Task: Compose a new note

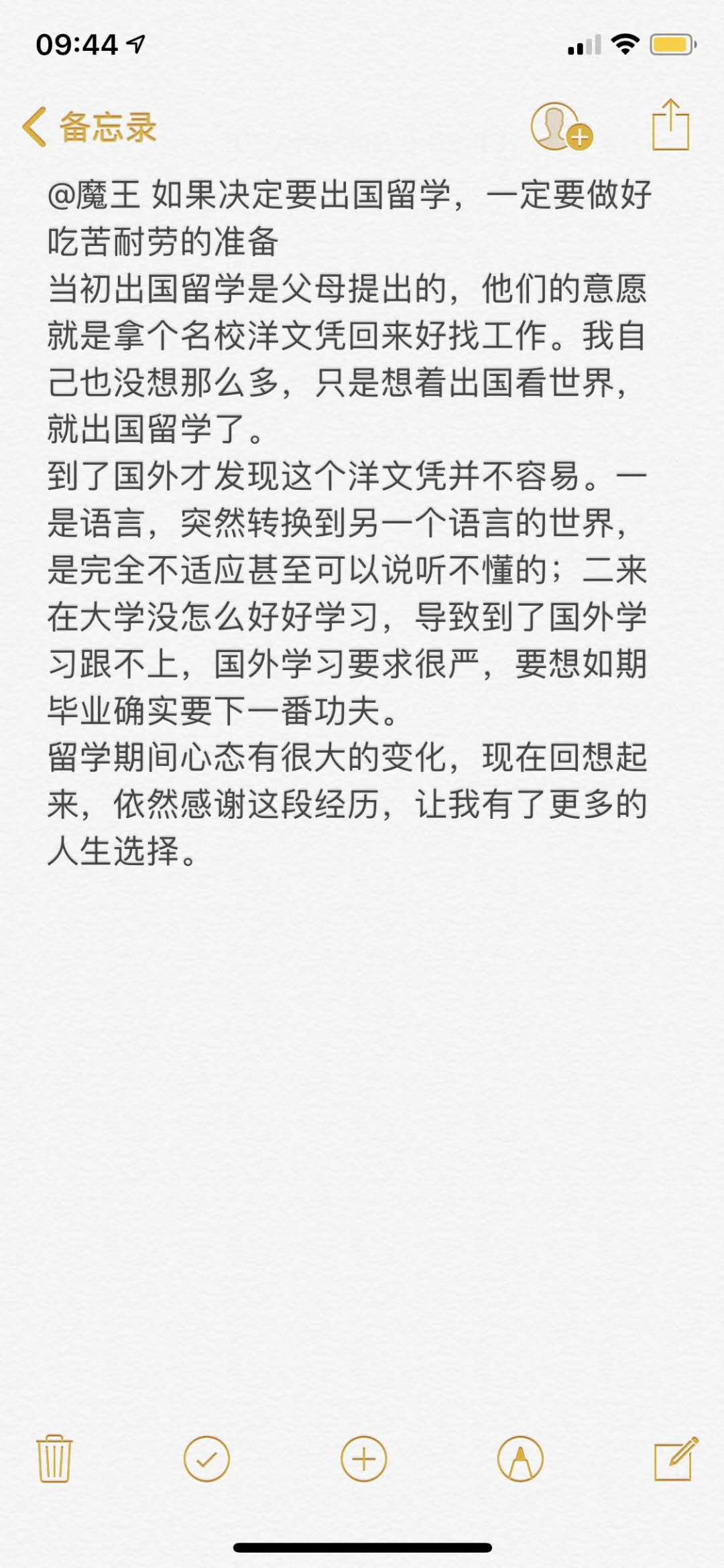Action: point(676,1459)
